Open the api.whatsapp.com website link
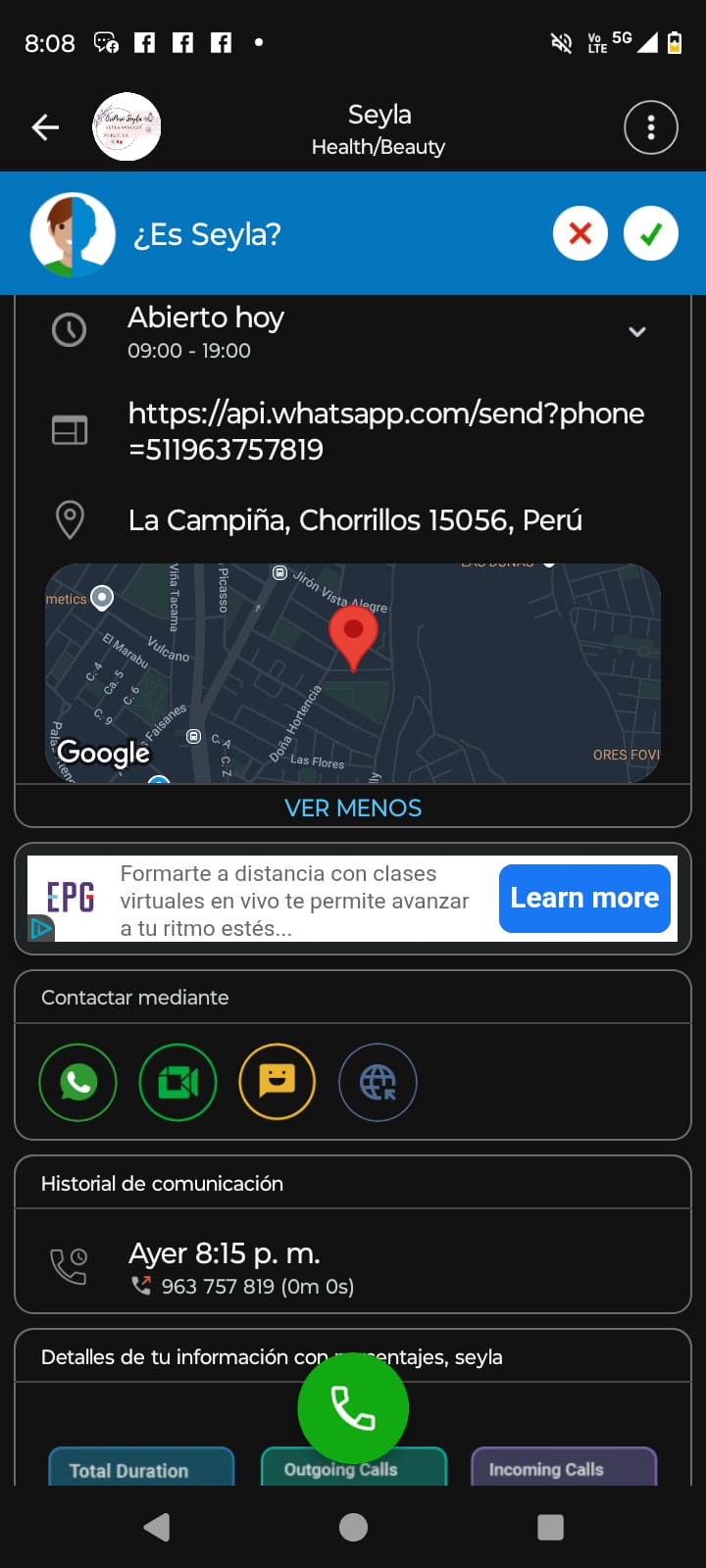Screen dimensions: 706x1568 (x=385, y=431)
